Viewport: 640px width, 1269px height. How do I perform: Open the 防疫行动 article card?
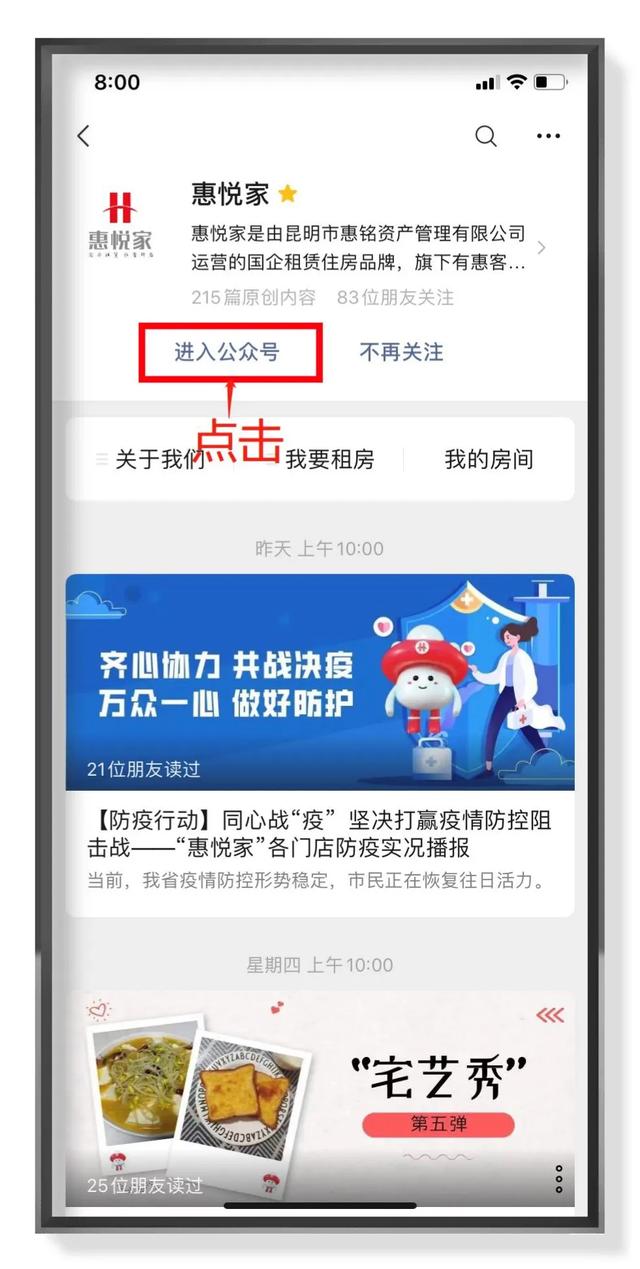tap(320, 745)
